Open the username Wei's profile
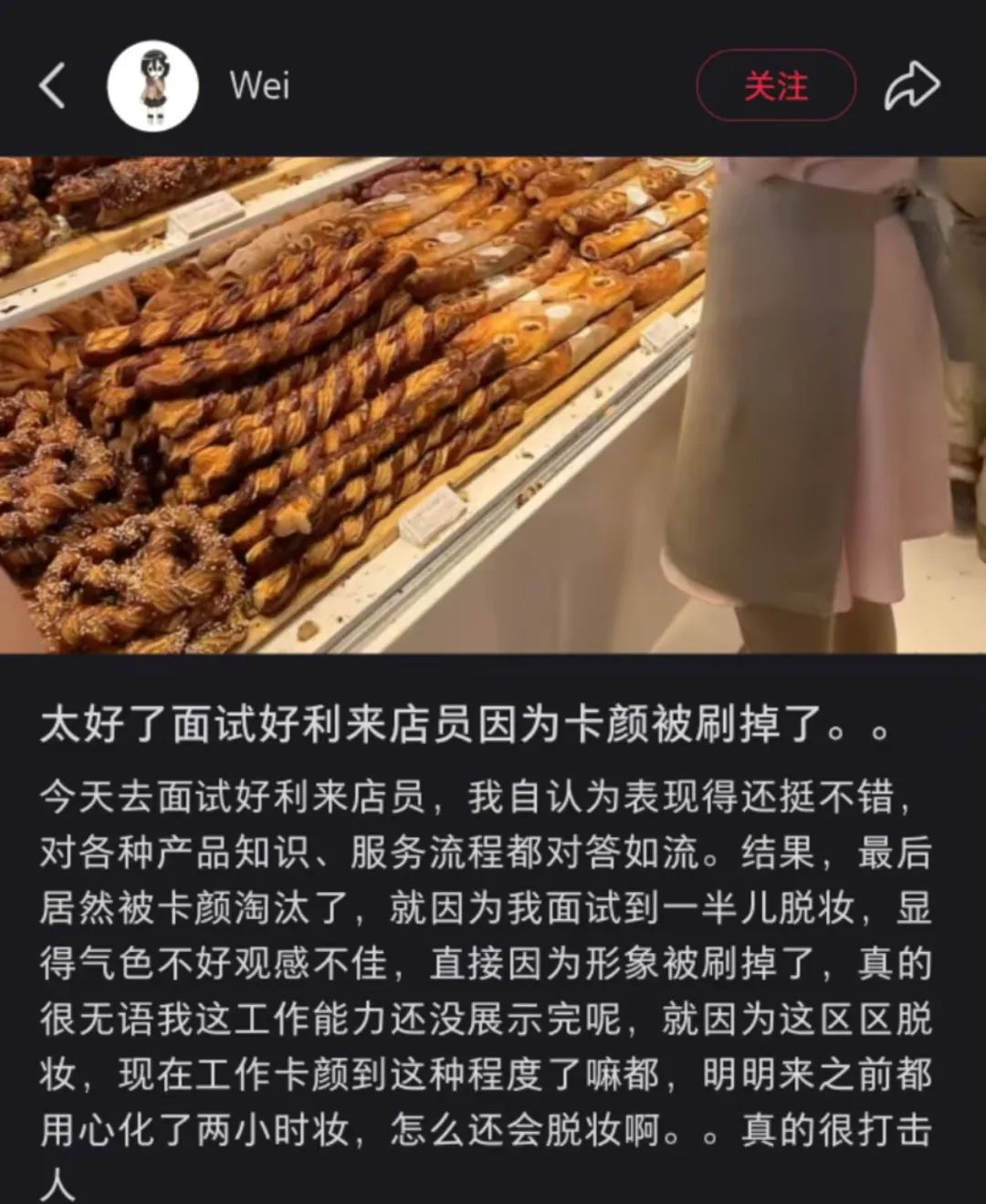 pos(259,87)
